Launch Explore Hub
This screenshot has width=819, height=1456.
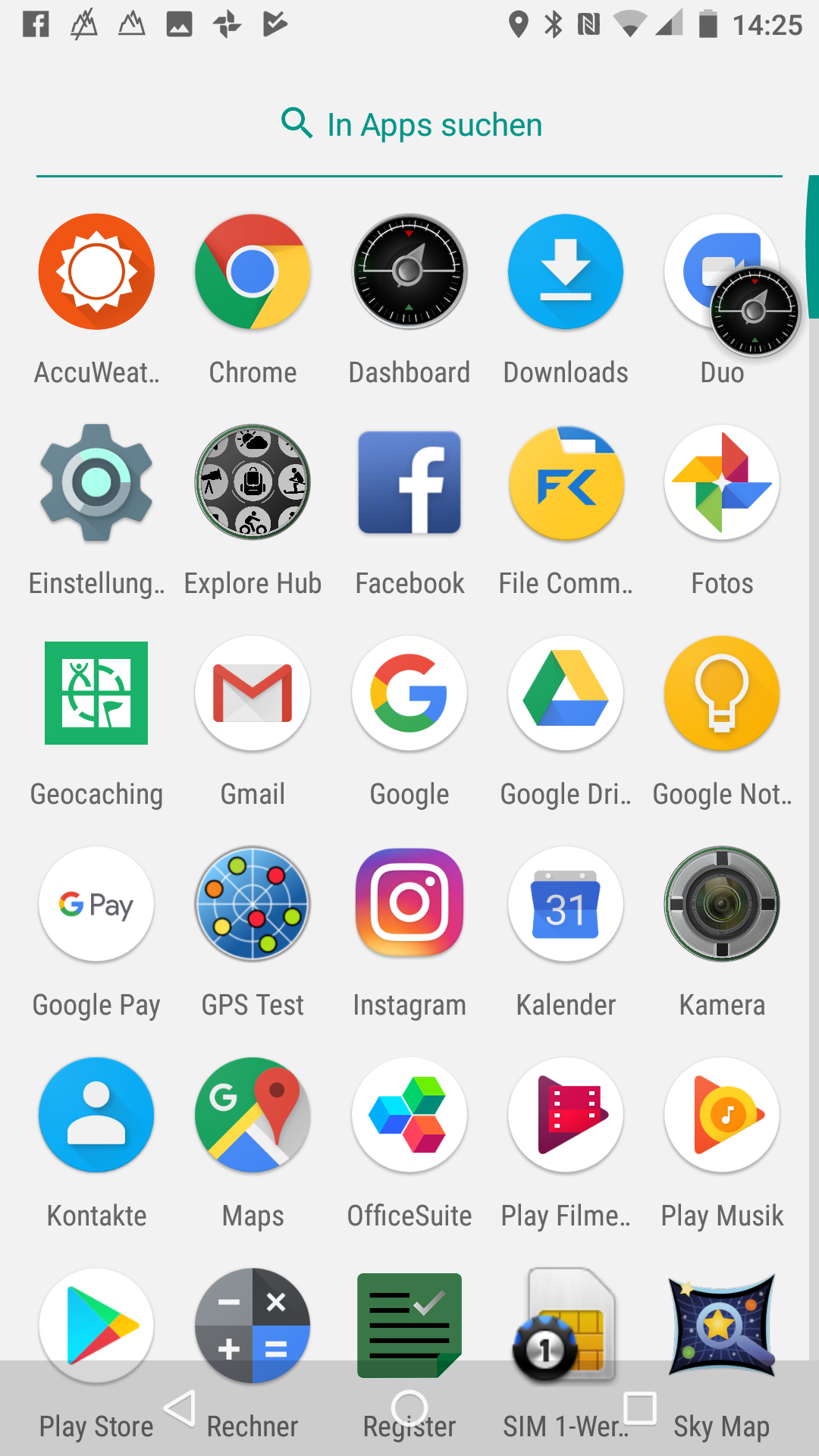[253, 482]
